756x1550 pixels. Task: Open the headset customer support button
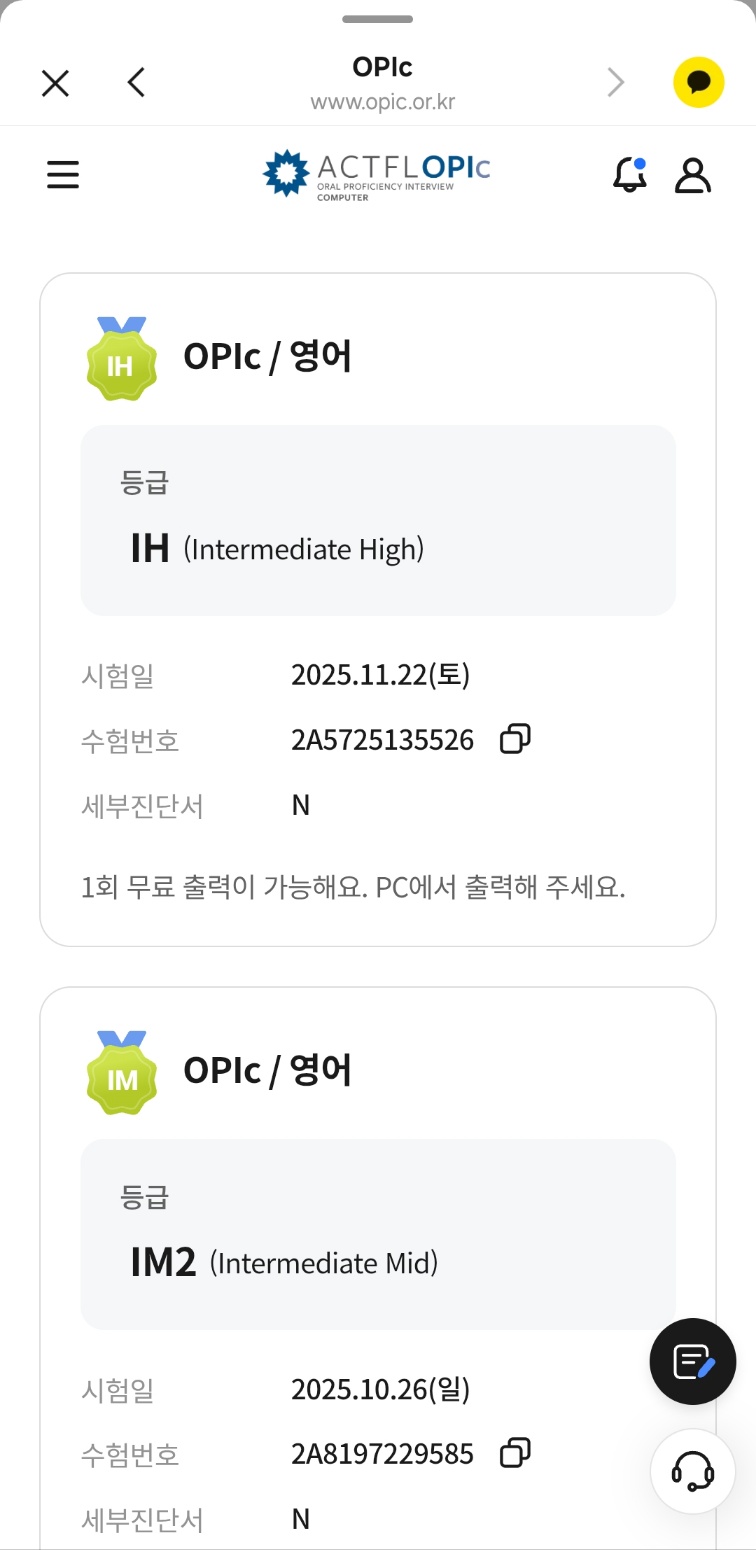(693, 1471)
